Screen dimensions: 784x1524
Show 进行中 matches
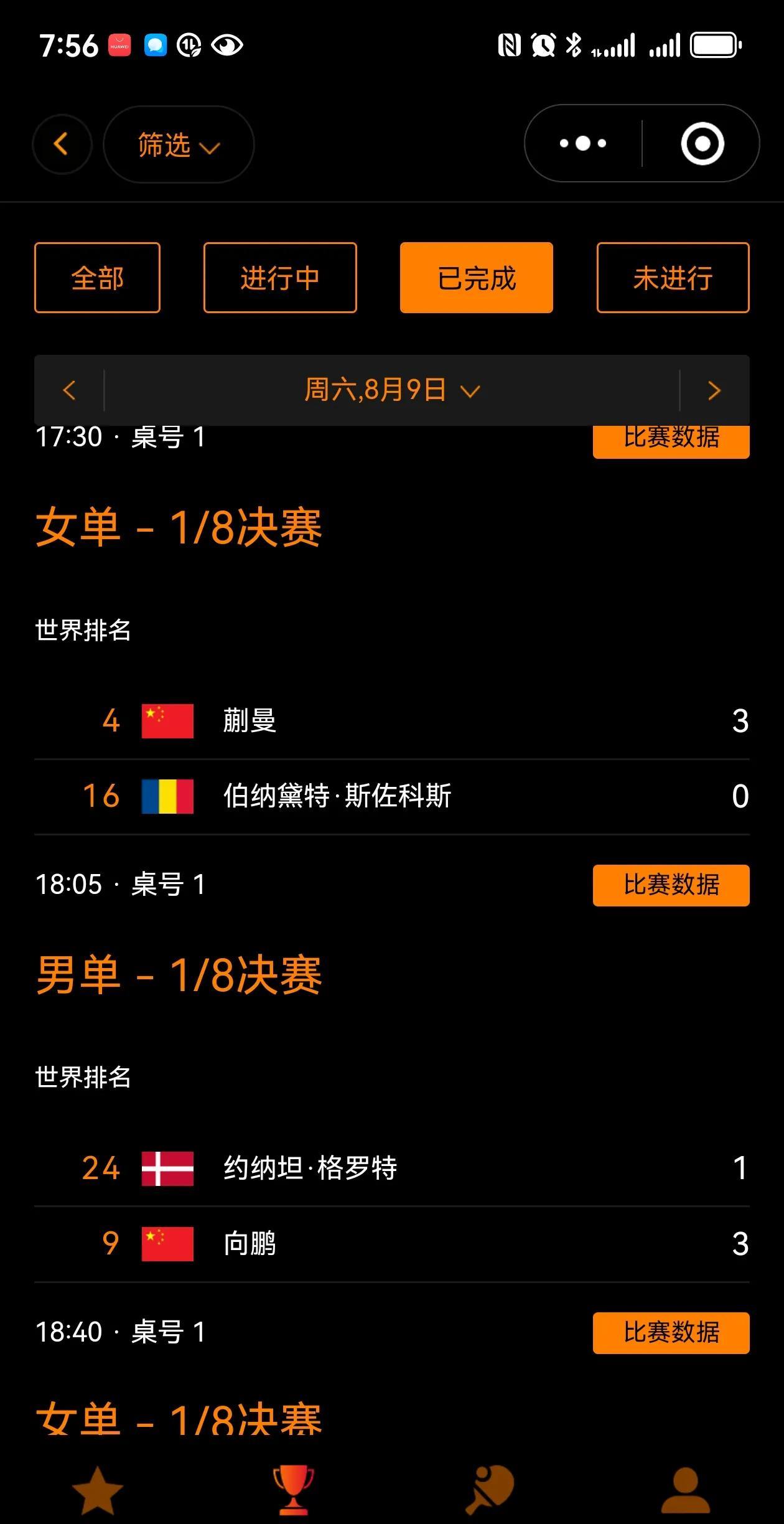(280, 278)
